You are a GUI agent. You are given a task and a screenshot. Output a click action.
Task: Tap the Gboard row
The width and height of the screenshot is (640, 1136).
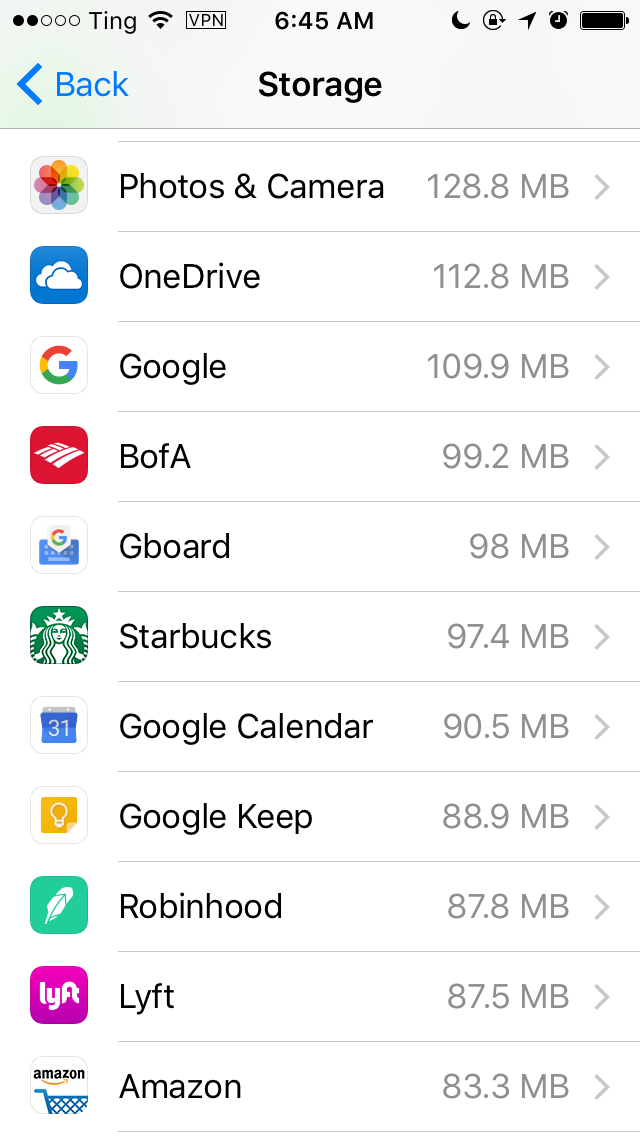point(320,547)
